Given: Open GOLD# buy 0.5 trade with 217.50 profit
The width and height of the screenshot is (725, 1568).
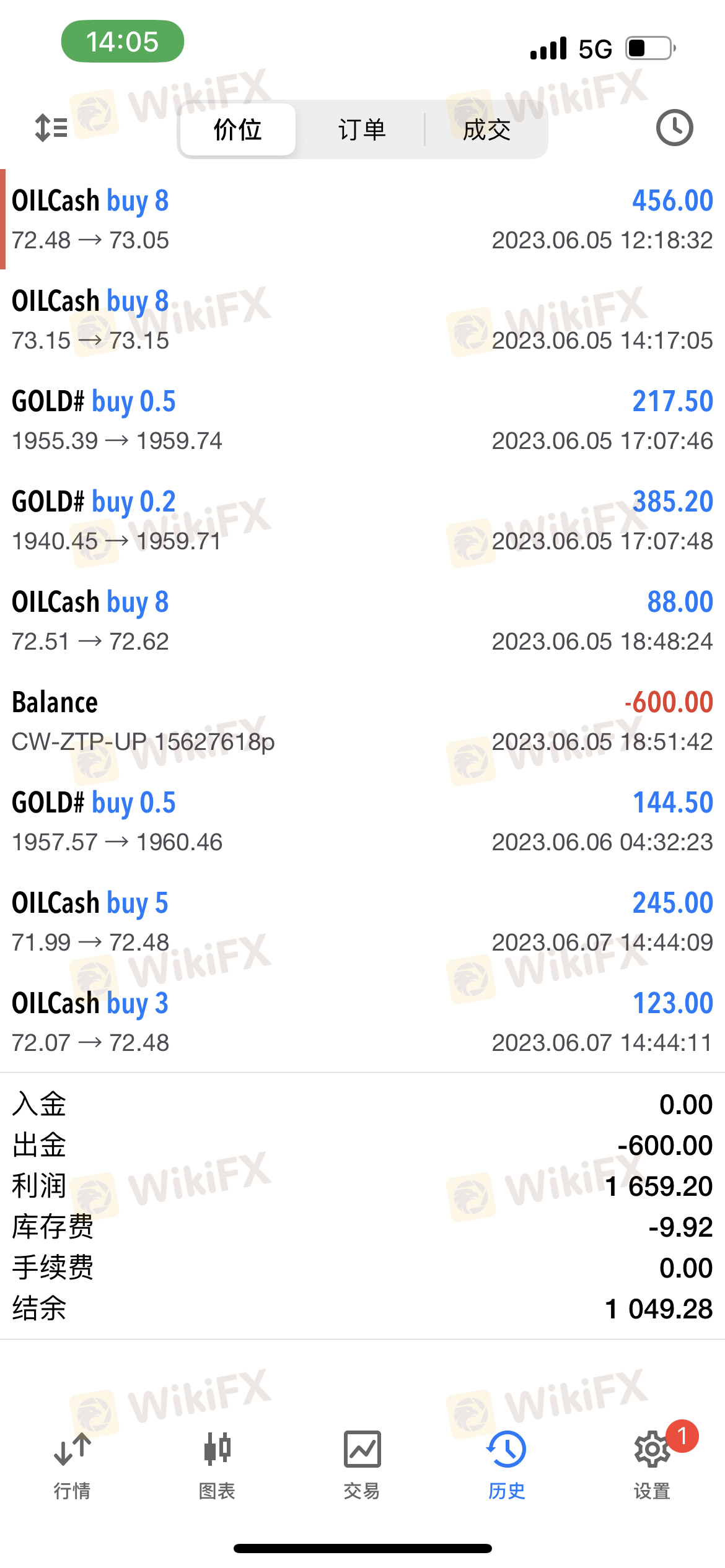Looking at the screenshot, I should pyautogui.click(x=362, y=420).
